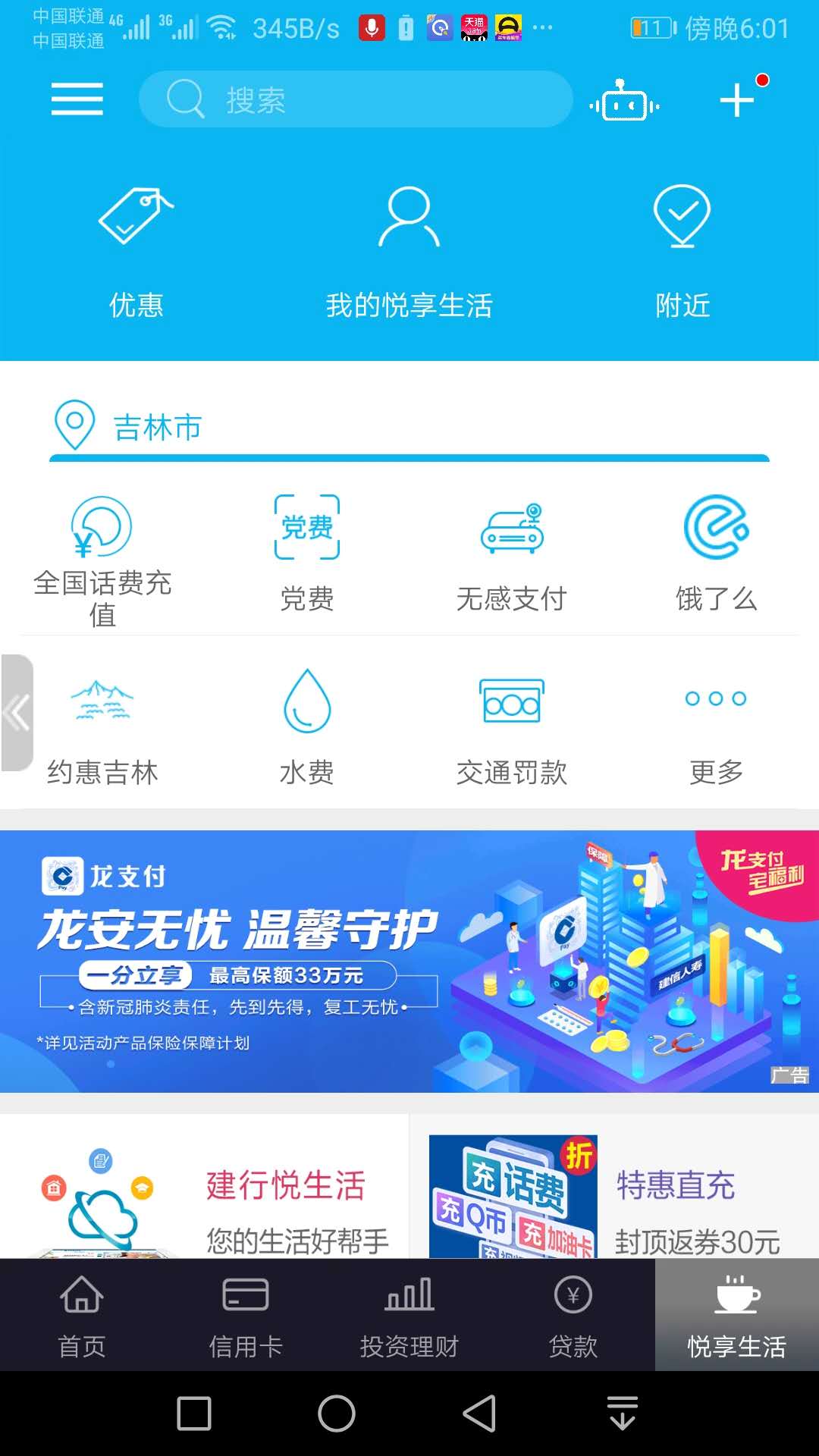Open 无感支付
819x1456 pixels.
(512, 553)
